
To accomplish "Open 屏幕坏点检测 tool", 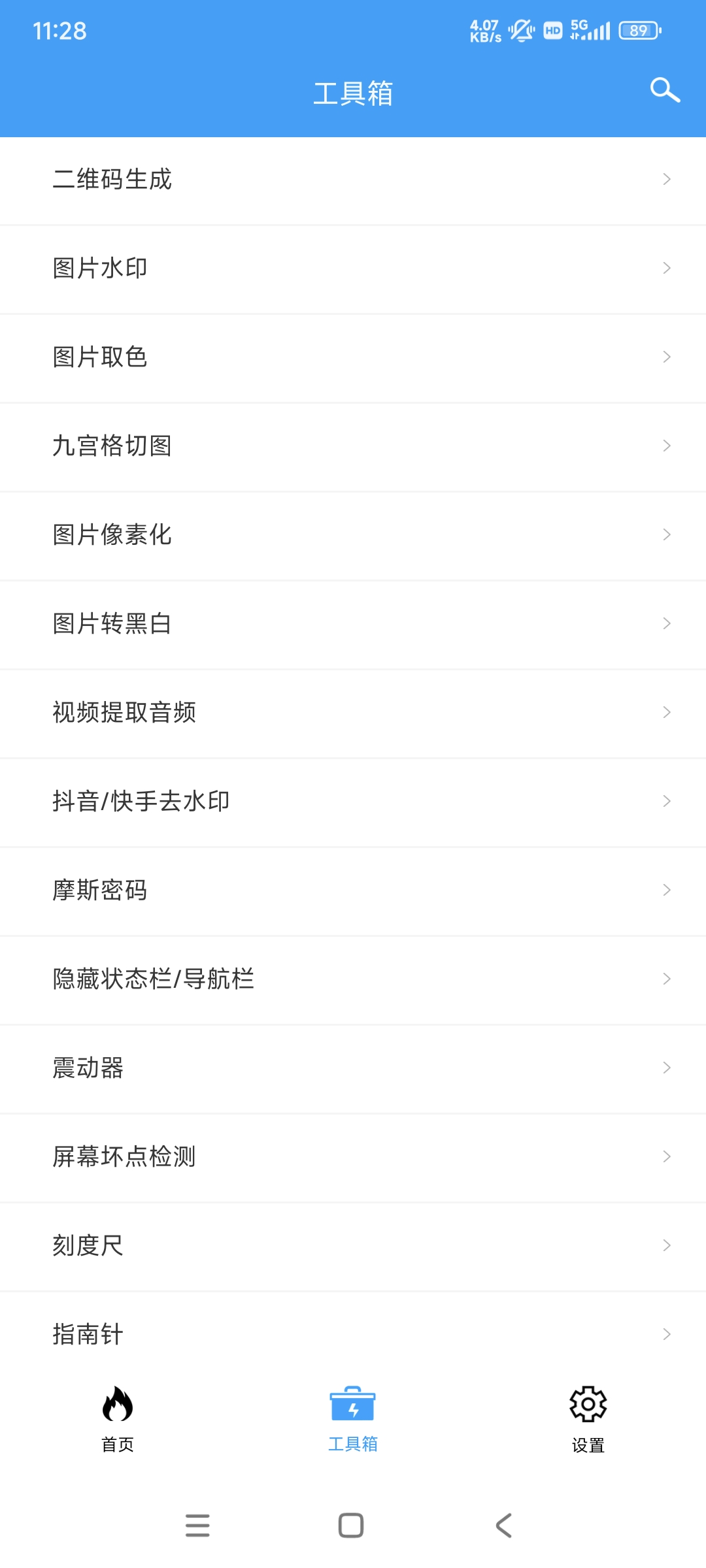I will pyautogui.click(x=353, y=1156).
